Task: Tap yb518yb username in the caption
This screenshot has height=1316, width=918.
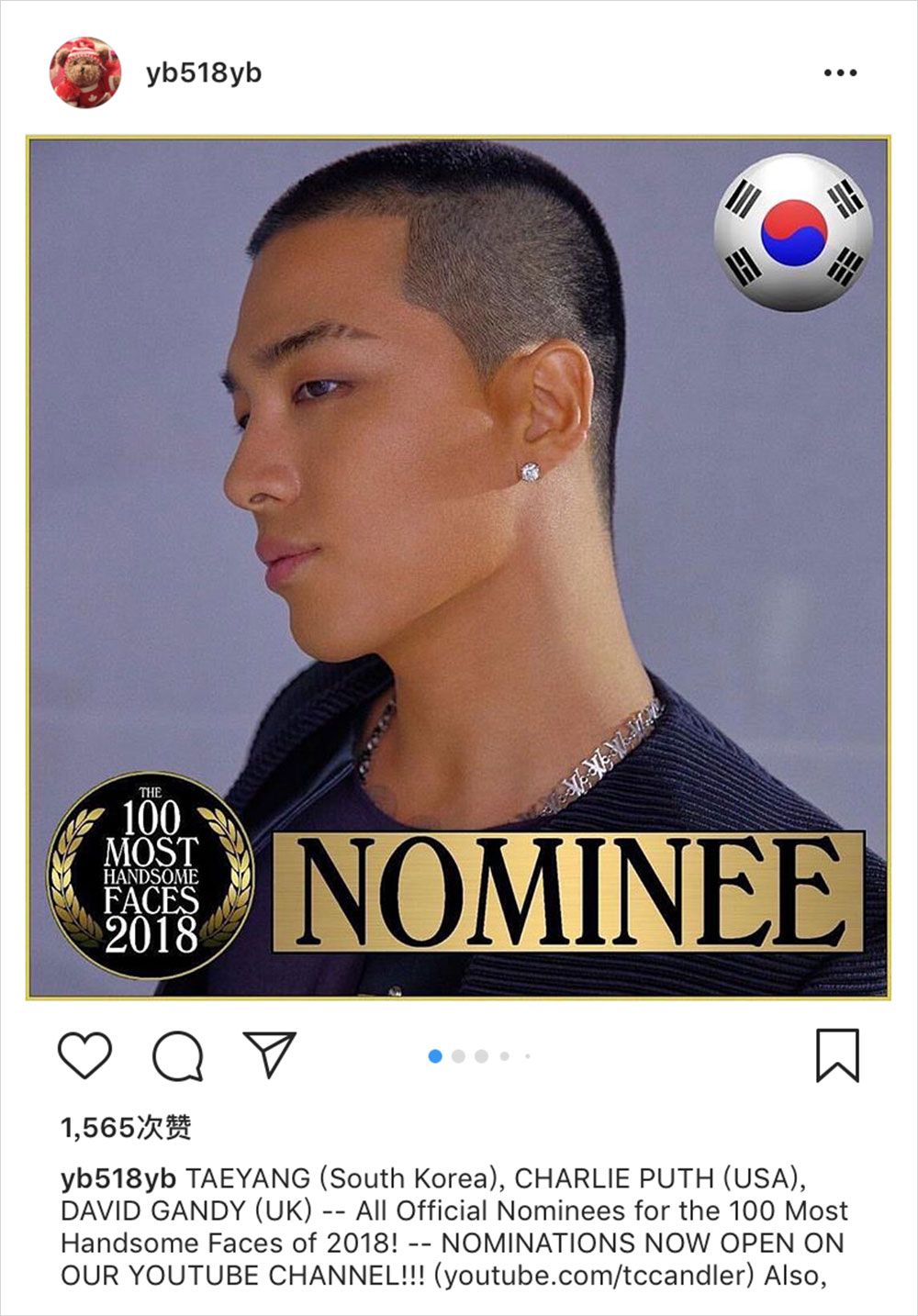Action: tap(118, 1178)
